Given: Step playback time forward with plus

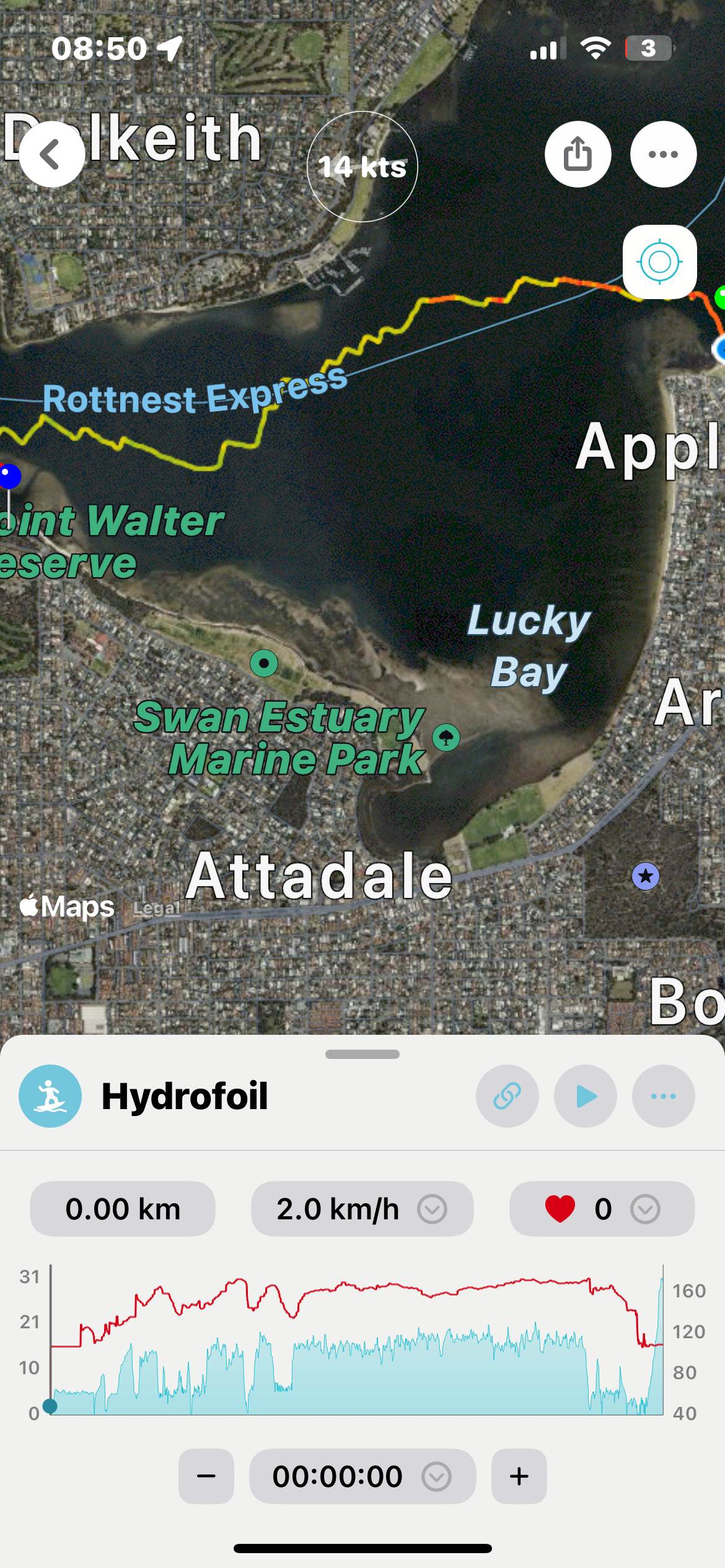Looking at the screenshot, I should [519, 1476].
